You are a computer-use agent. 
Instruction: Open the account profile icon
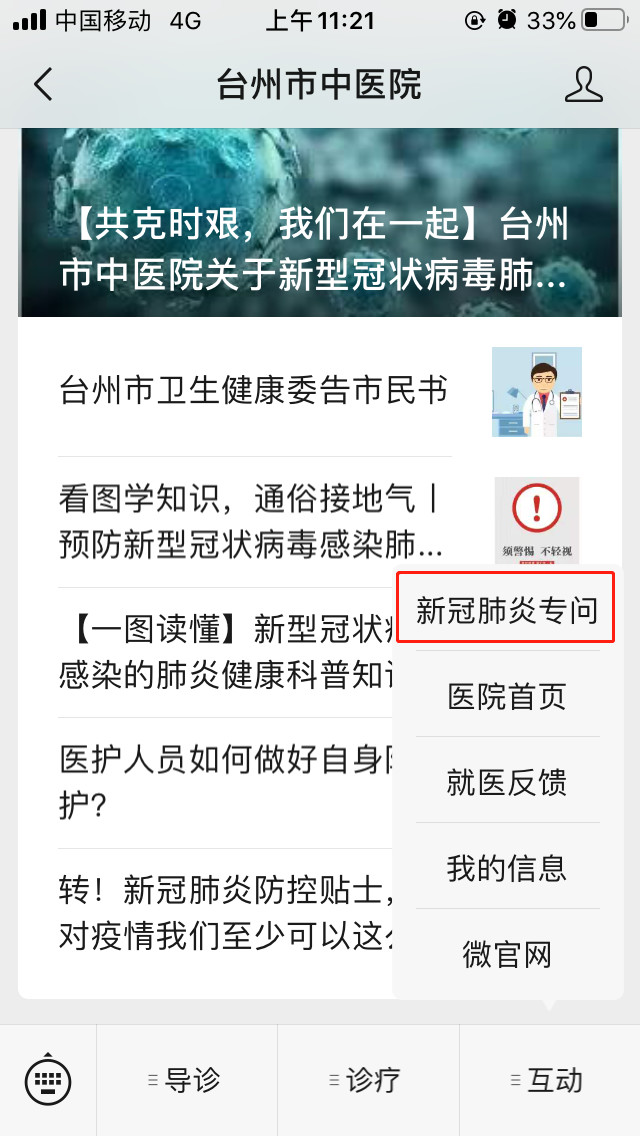click(583, 85)
